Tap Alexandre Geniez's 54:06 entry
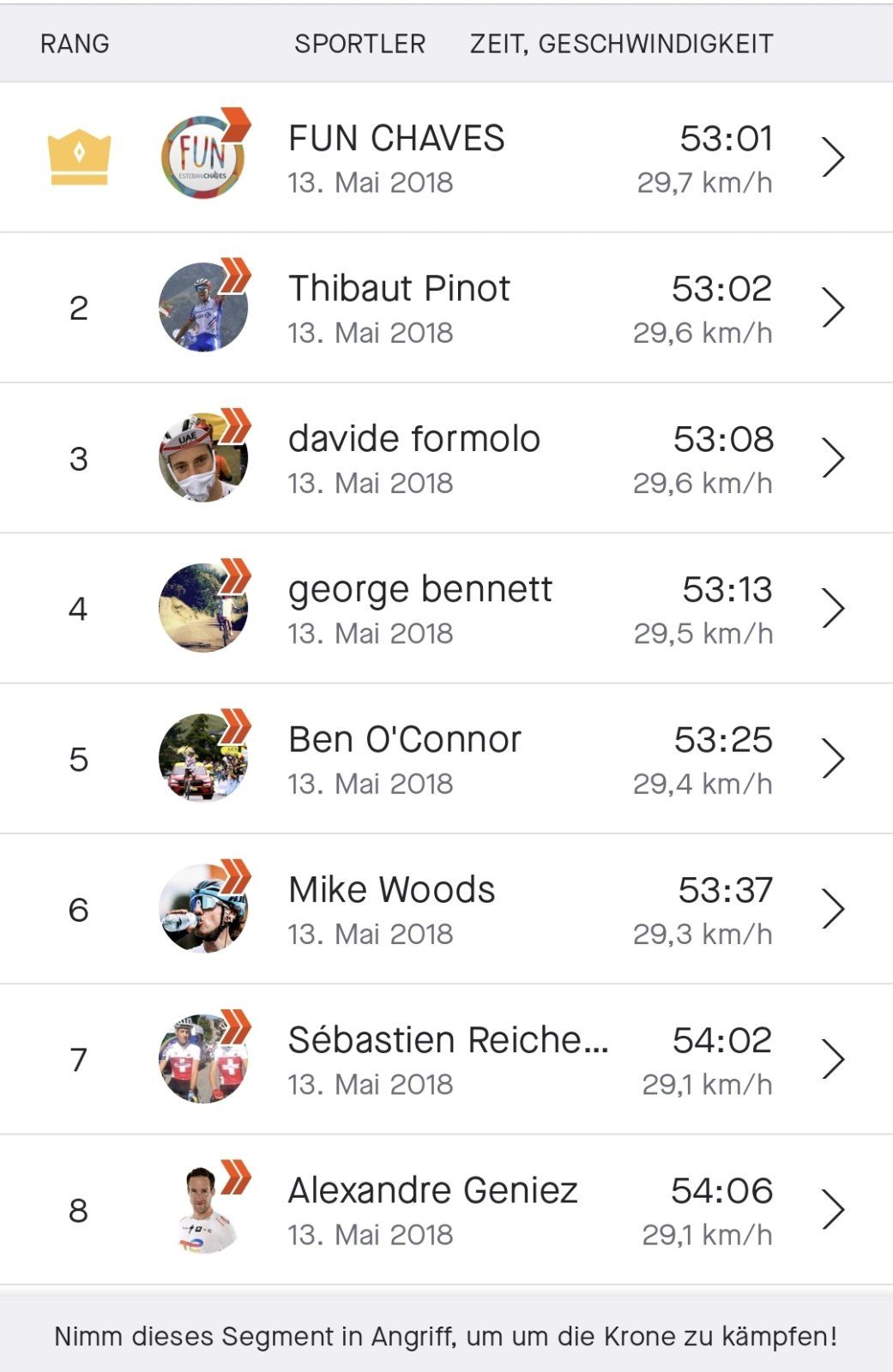Viewport: 893px width, 1372px height. tap(446, 1210)
